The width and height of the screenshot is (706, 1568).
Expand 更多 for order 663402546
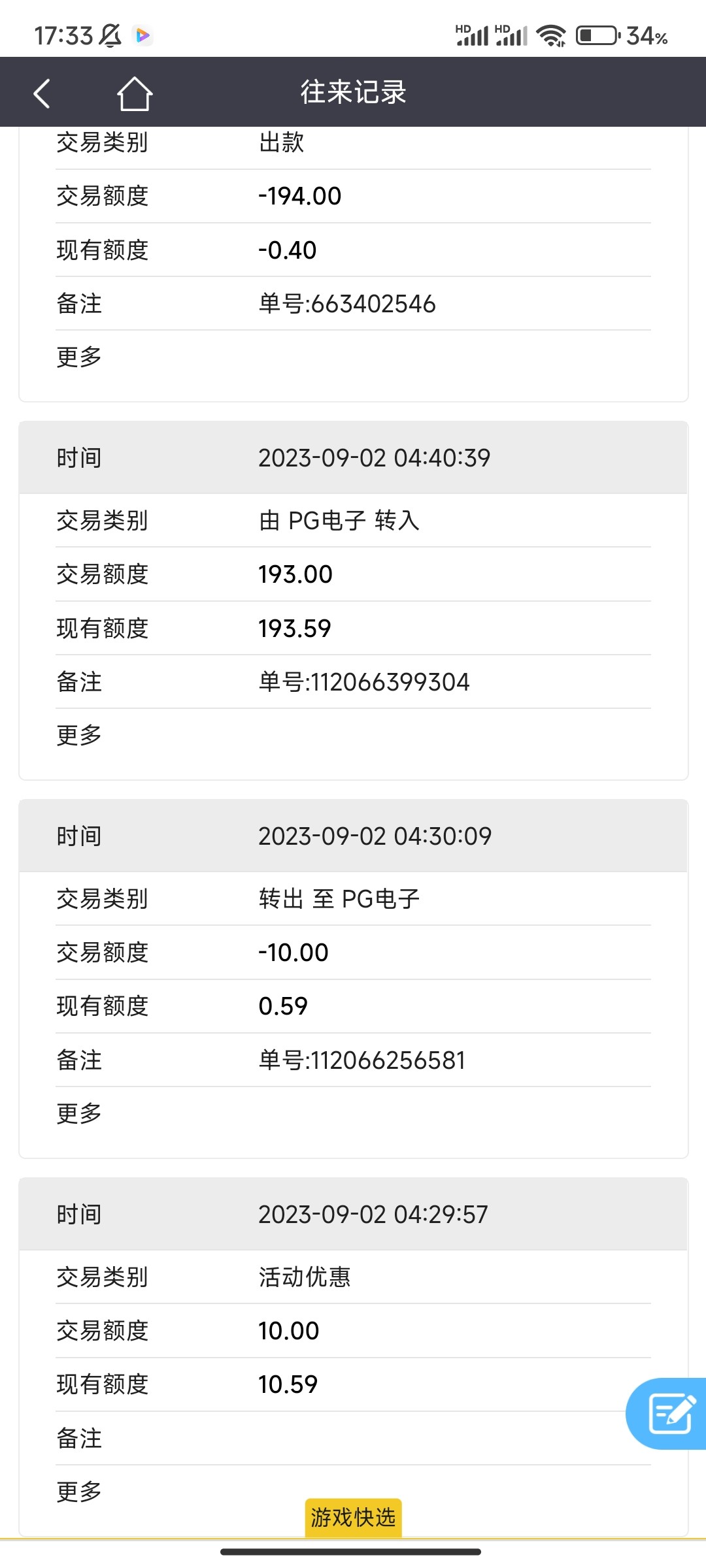click(x=79, y=357)
